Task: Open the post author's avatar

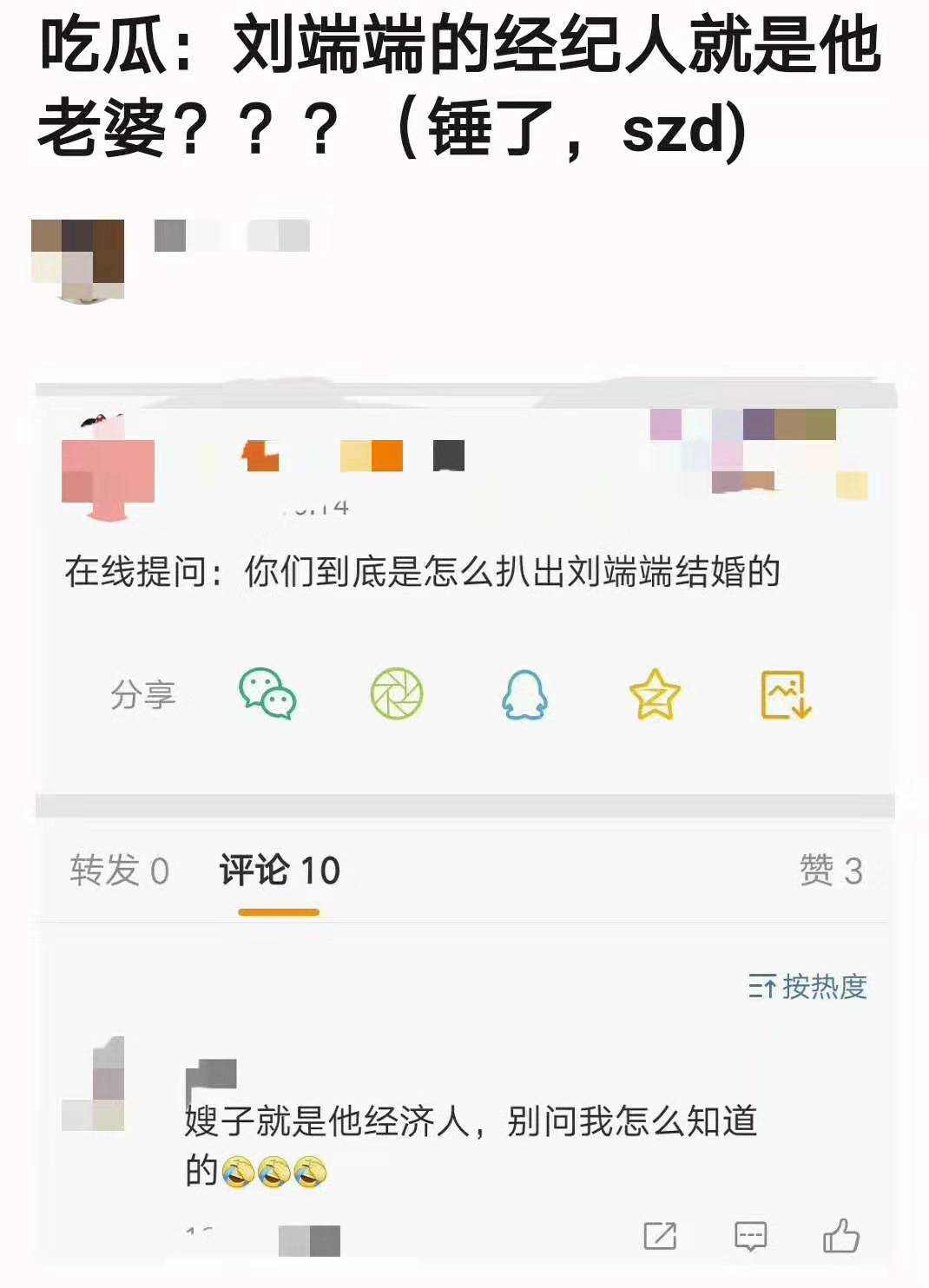Action: [77, 260]
